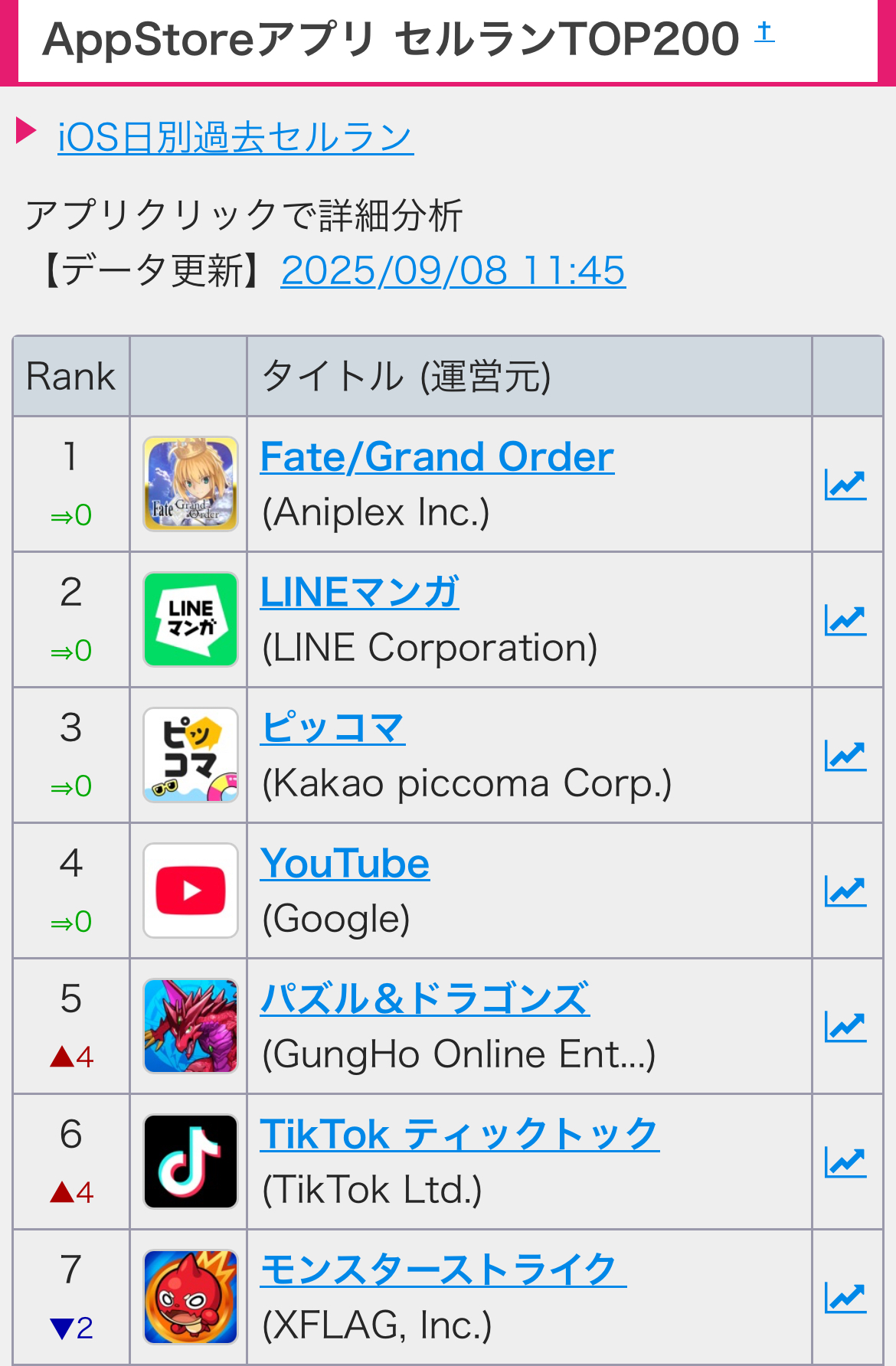This screenshot has width=896, height=1366.
Task: View the trend chart for モンスターストライク
Action: [845, 1298]
